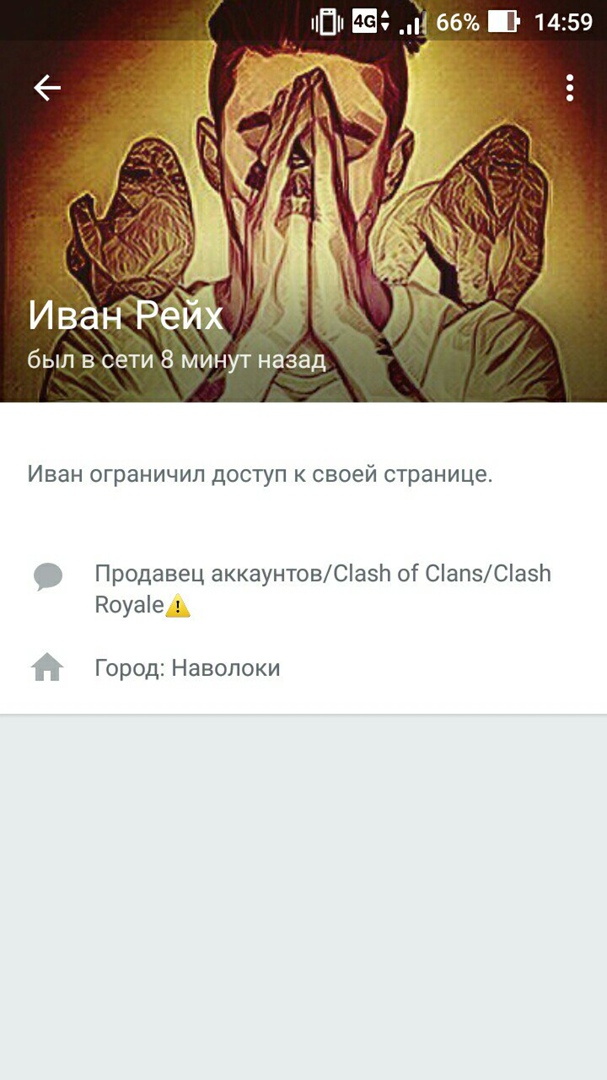
Task: Open Иван Рейх's profile photo
Action: pos(303,200)
